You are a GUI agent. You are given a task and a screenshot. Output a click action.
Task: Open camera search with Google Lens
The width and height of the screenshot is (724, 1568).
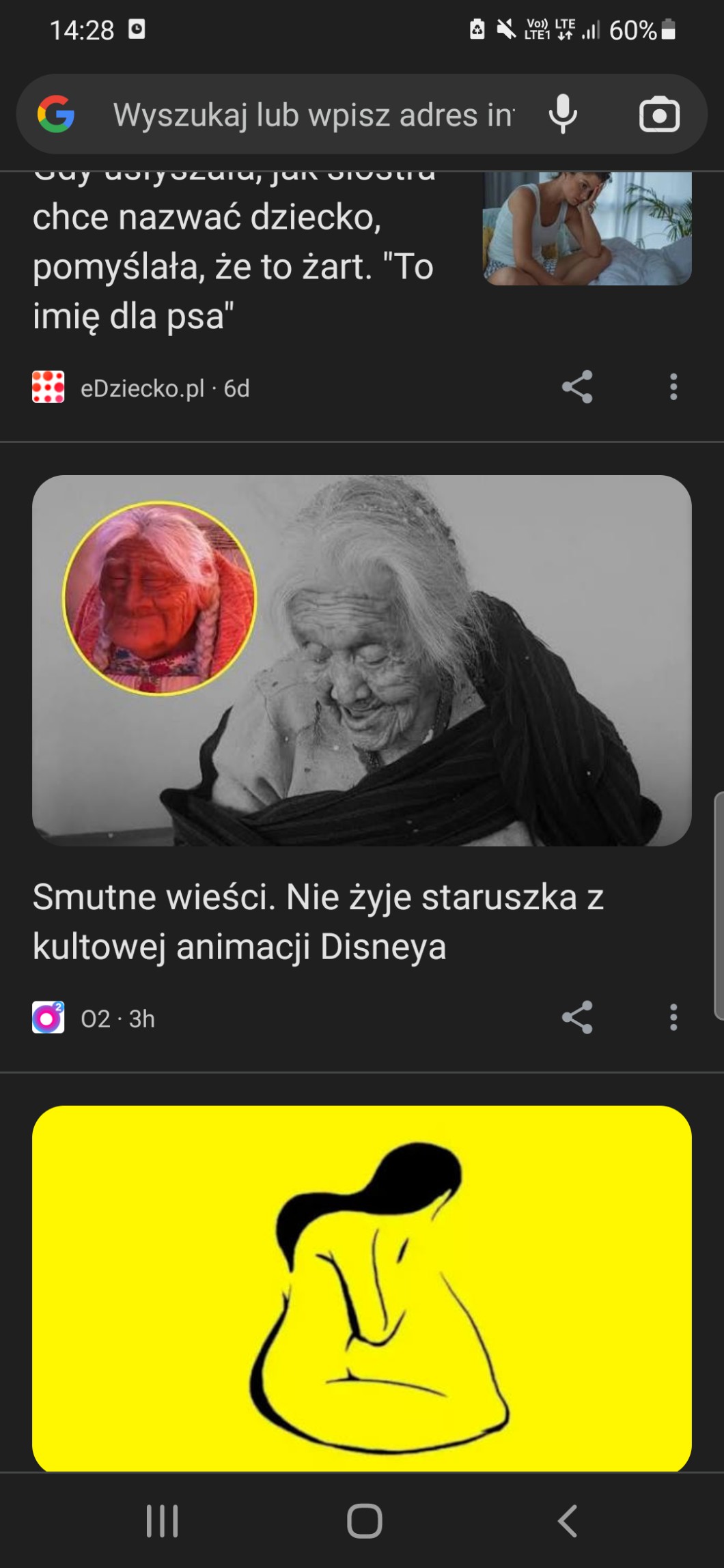[x=658, y=115]
